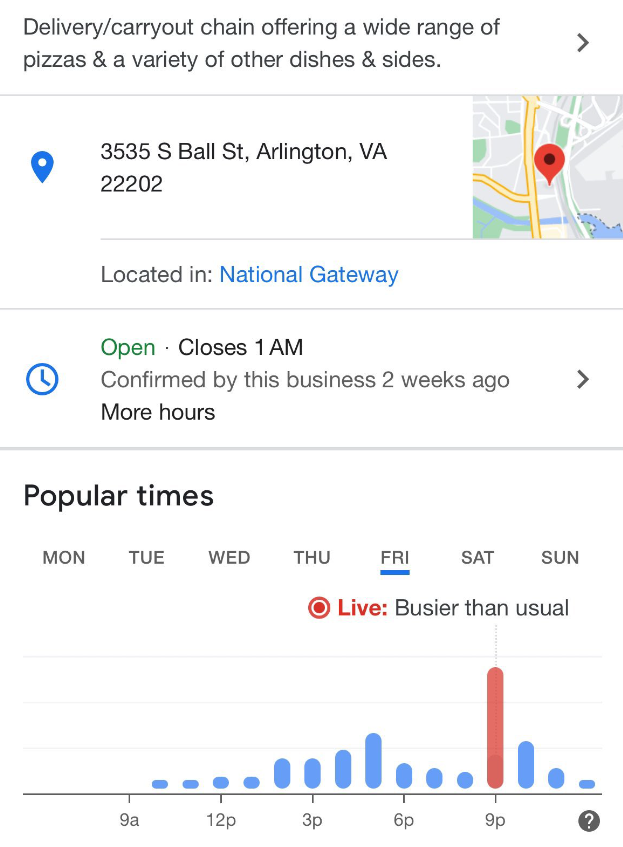Open the popular times help icon
Viewport: 623px width, 847px height.
point(589,821)
